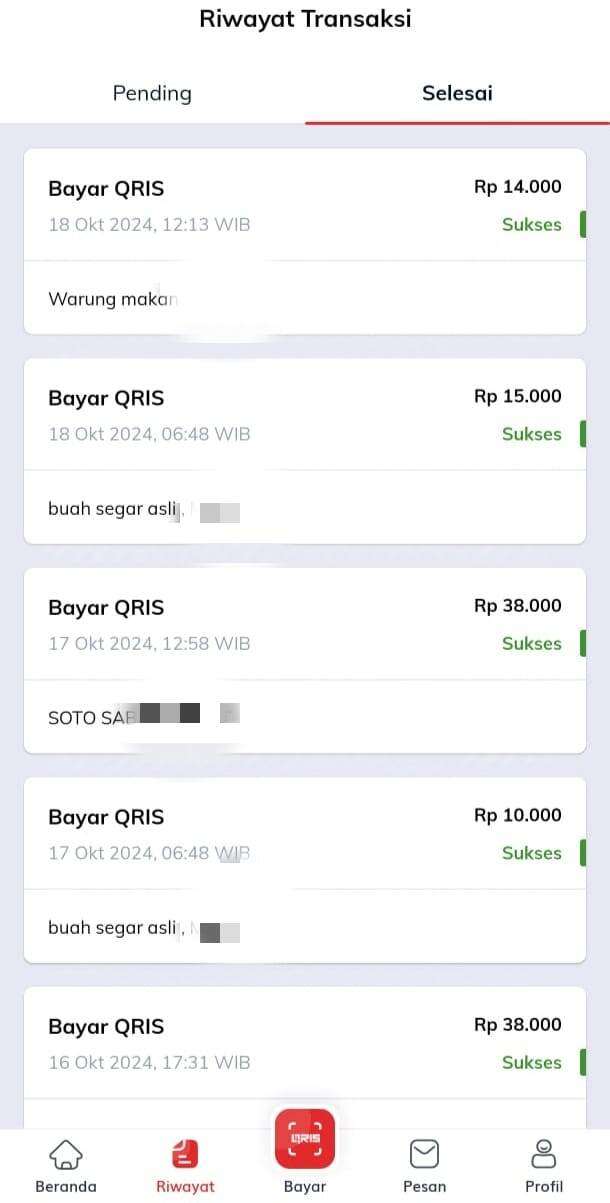Screen dimensions: 610x1203
Task: Open the 16 Okt 17:31 QRIS transaction
Action: pos(305,1058)
